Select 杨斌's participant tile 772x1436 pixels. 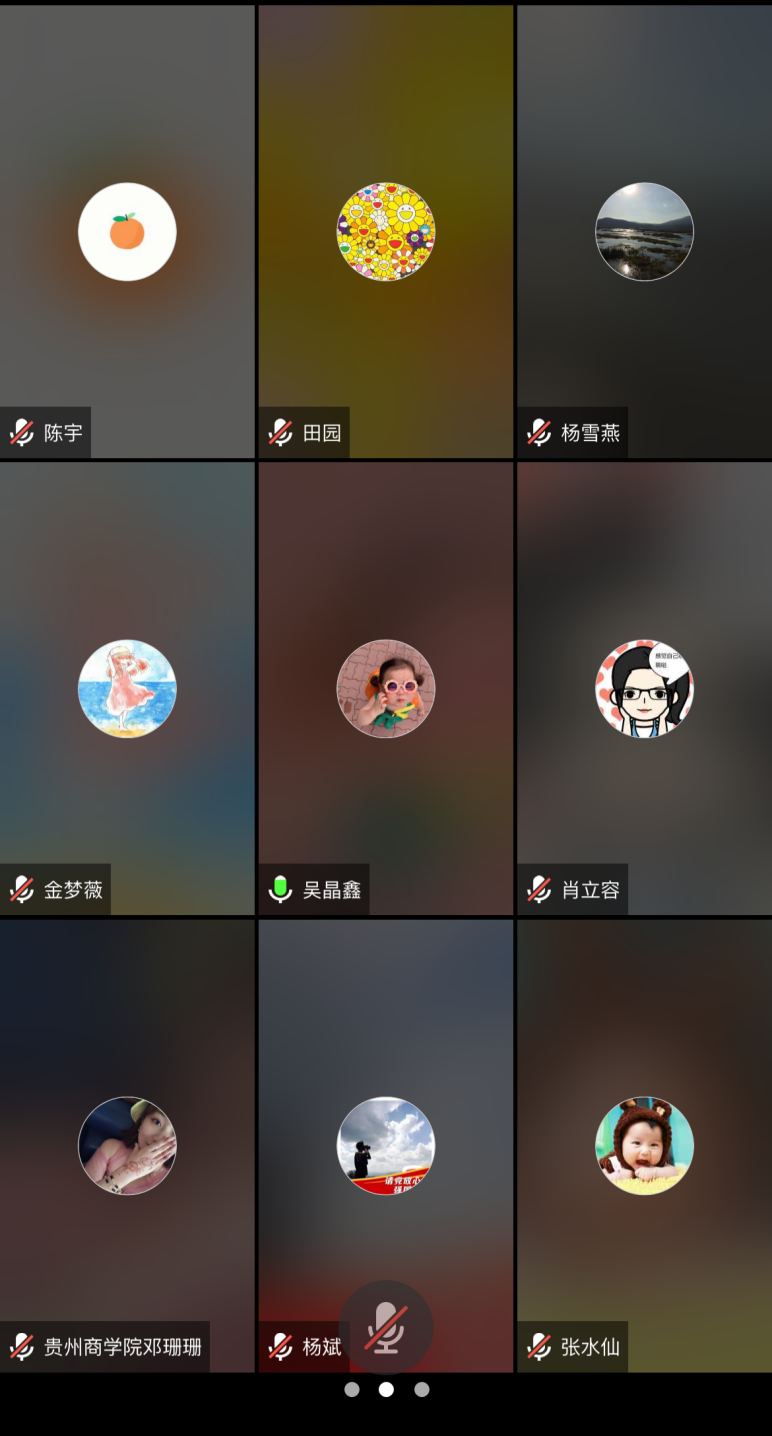(386, 1146)
